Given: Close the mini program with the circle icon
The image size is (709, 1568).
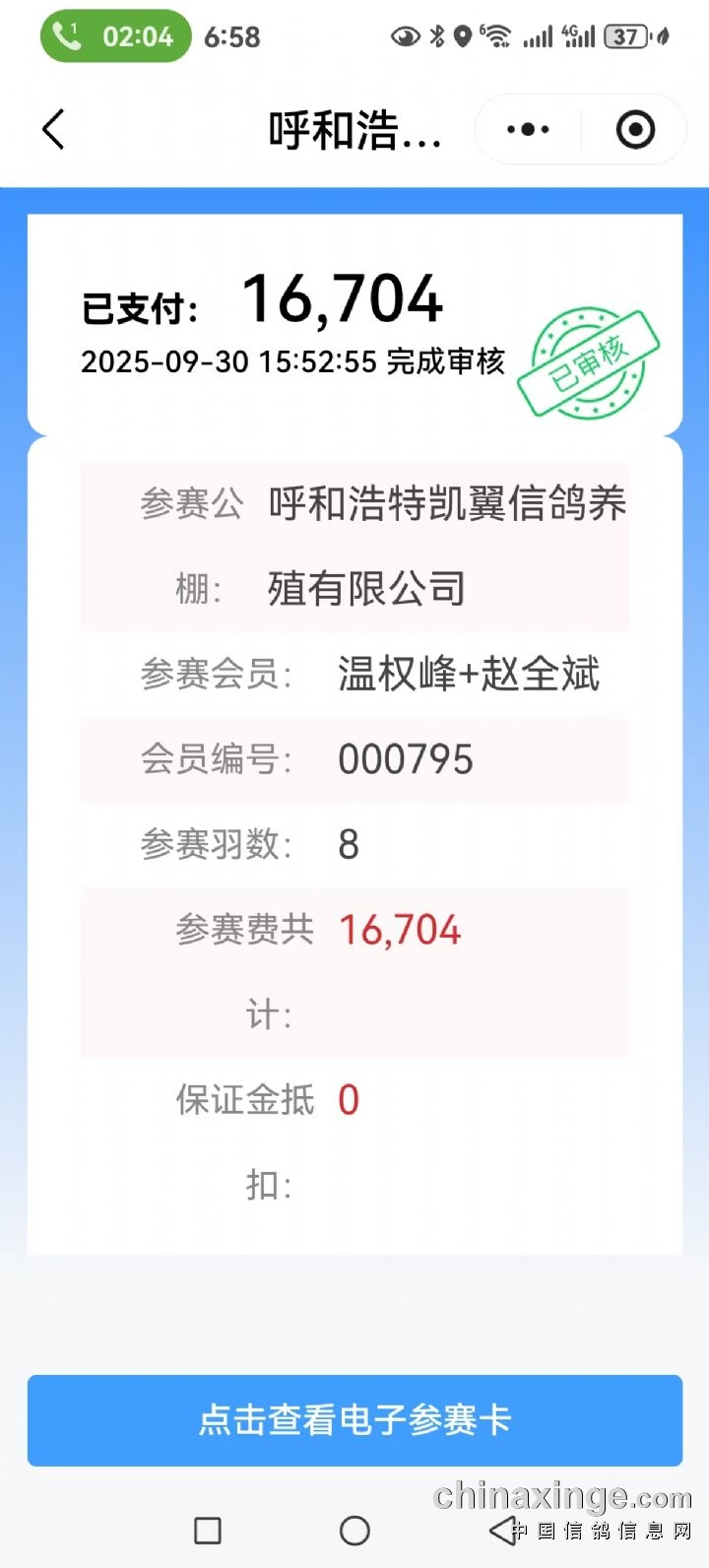Looking at the screenshot, I should tap(635, 129).
